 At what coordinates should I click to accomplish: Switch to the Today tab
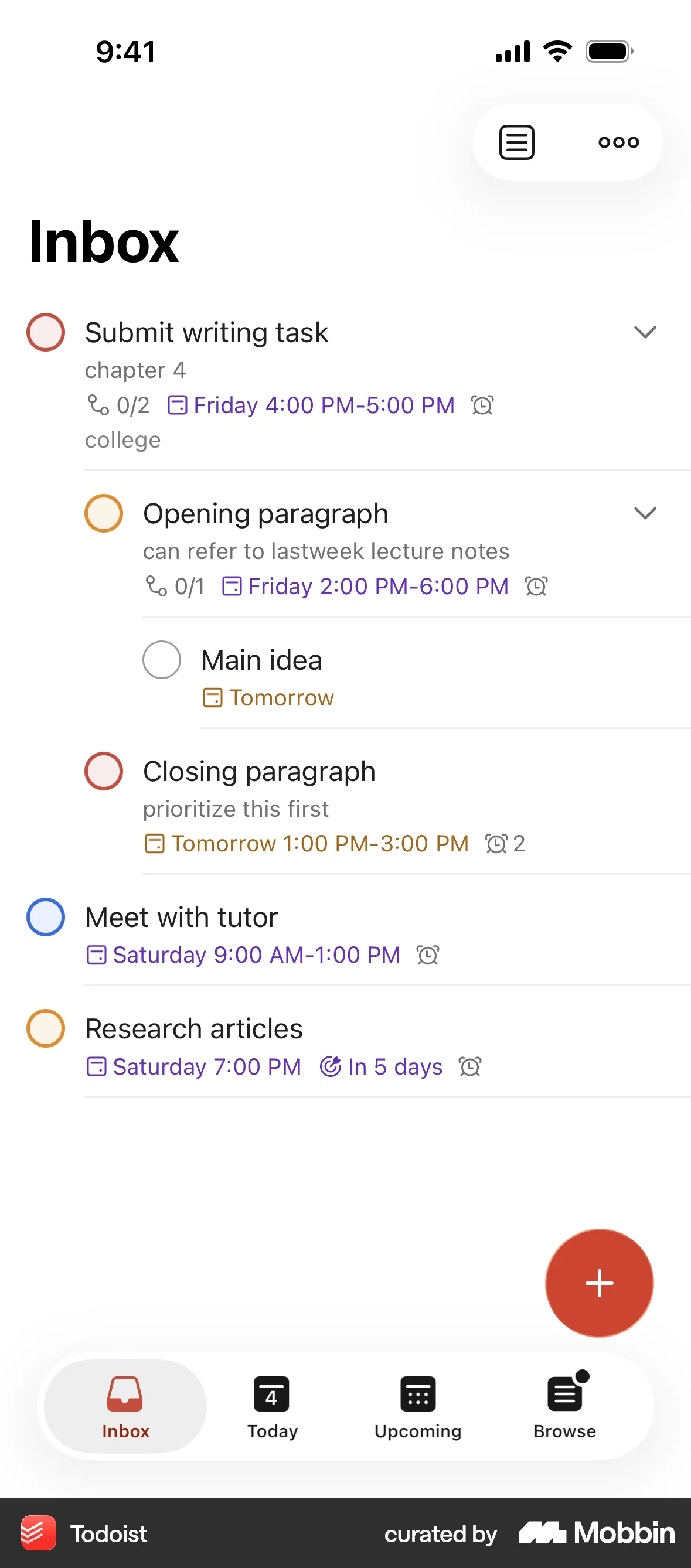271,1394
